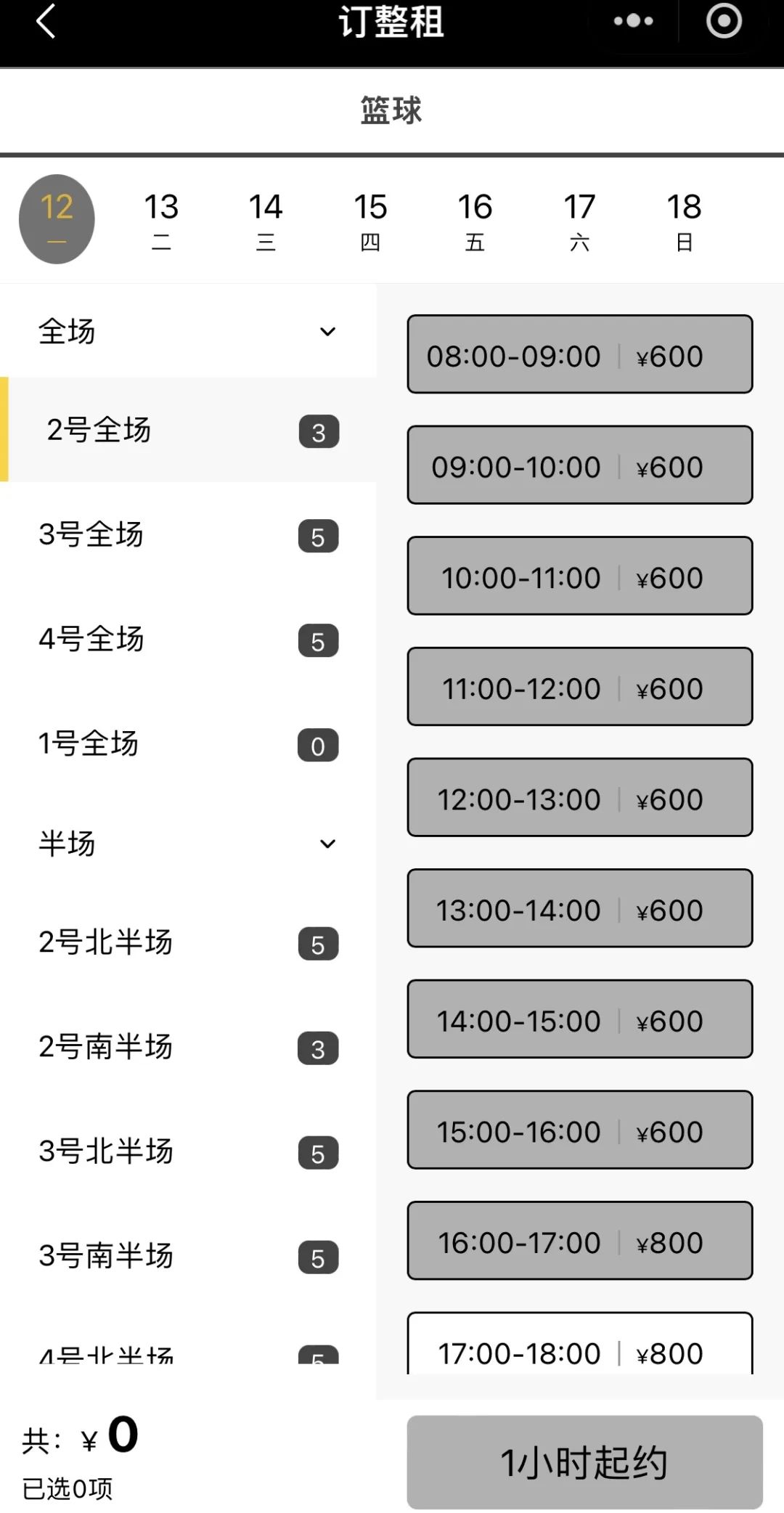Screen dimensions: 784x1513
Task: Open the mini program overflow menu
Action: point(633,21)
